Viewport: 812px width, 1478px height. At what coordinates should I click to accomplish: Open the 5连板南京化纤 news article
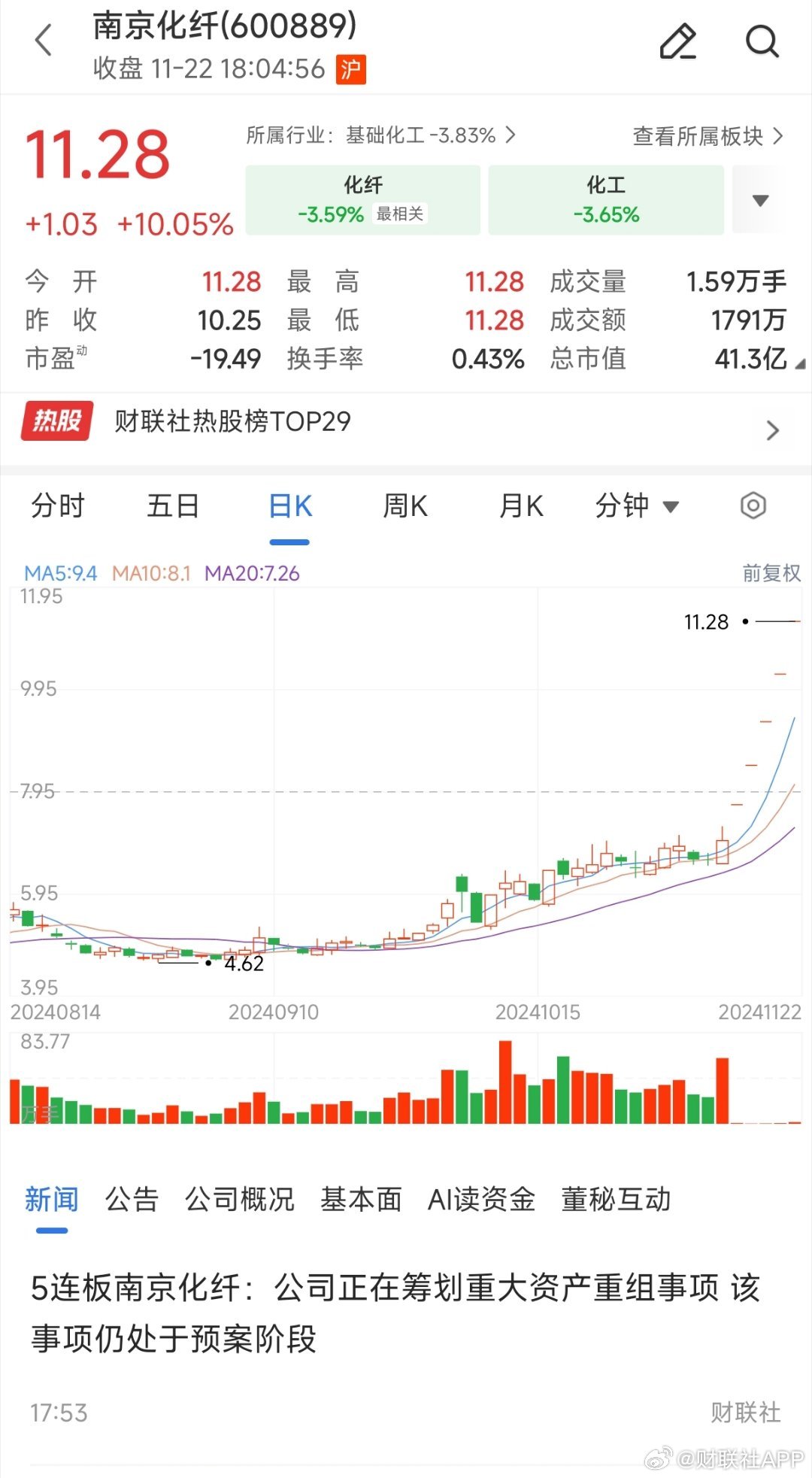click(x=395, y=1313)
